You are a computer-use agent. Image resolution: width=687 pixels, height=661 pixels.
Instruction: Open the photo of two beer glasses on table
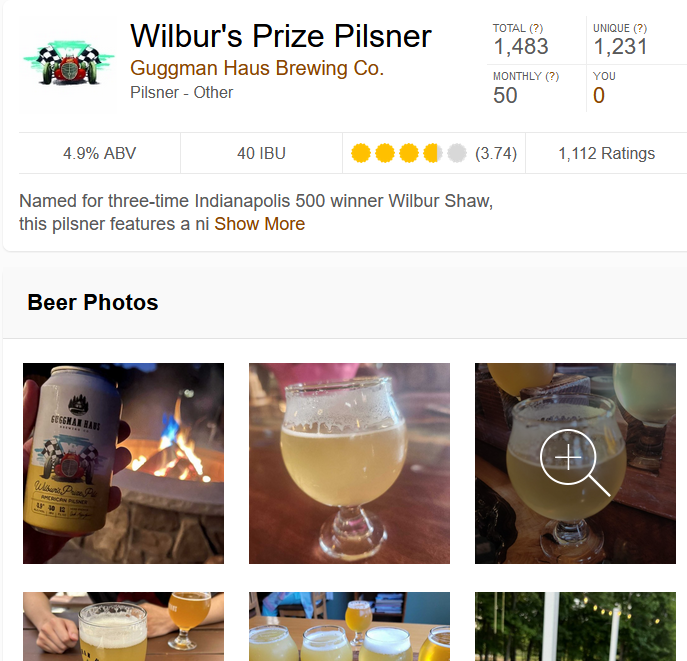click(123, 626)
